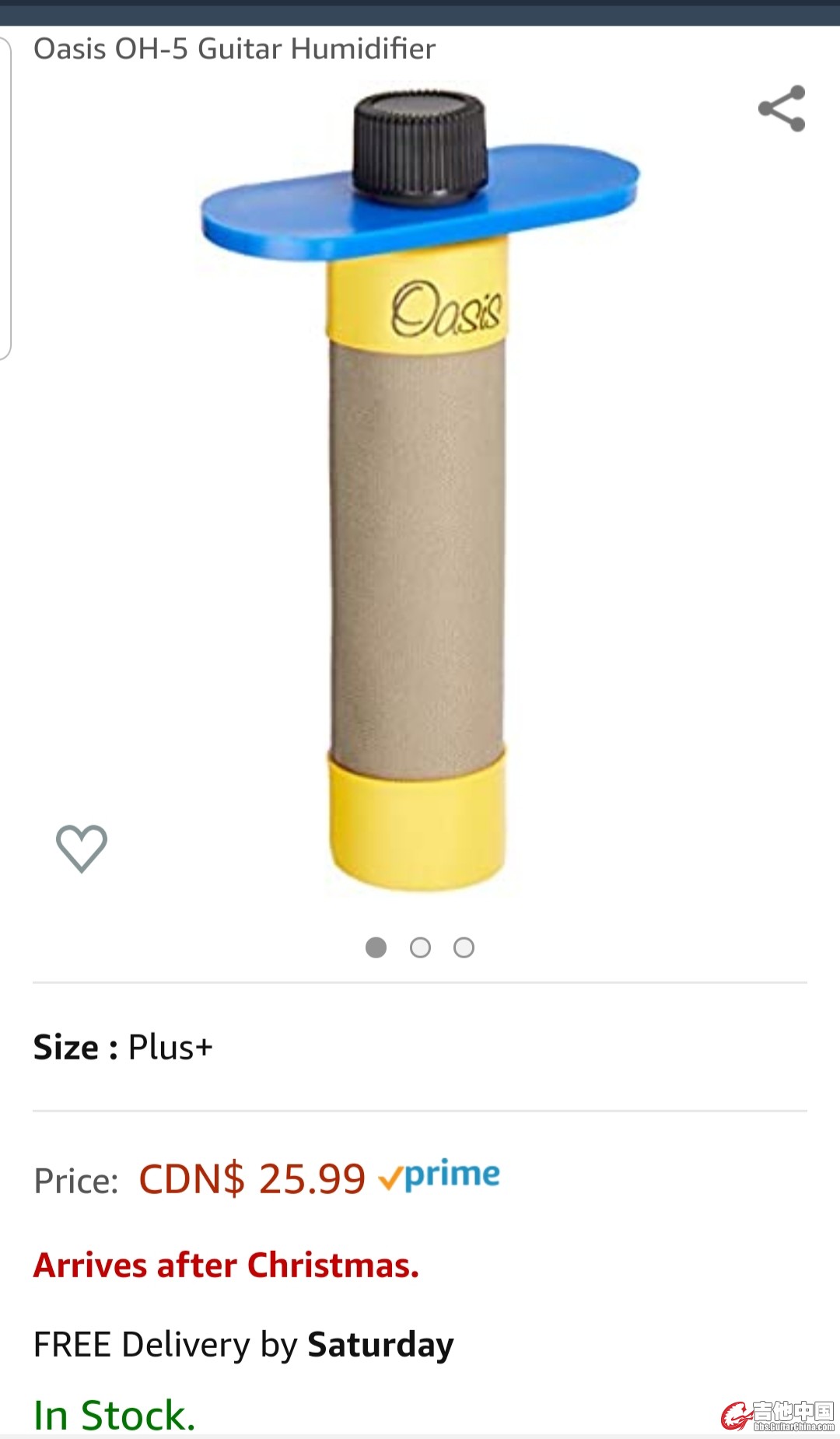Viewport: 840px width, 1439px height.
Task: Jump to the third image dot
Action: tap(464, 947)
